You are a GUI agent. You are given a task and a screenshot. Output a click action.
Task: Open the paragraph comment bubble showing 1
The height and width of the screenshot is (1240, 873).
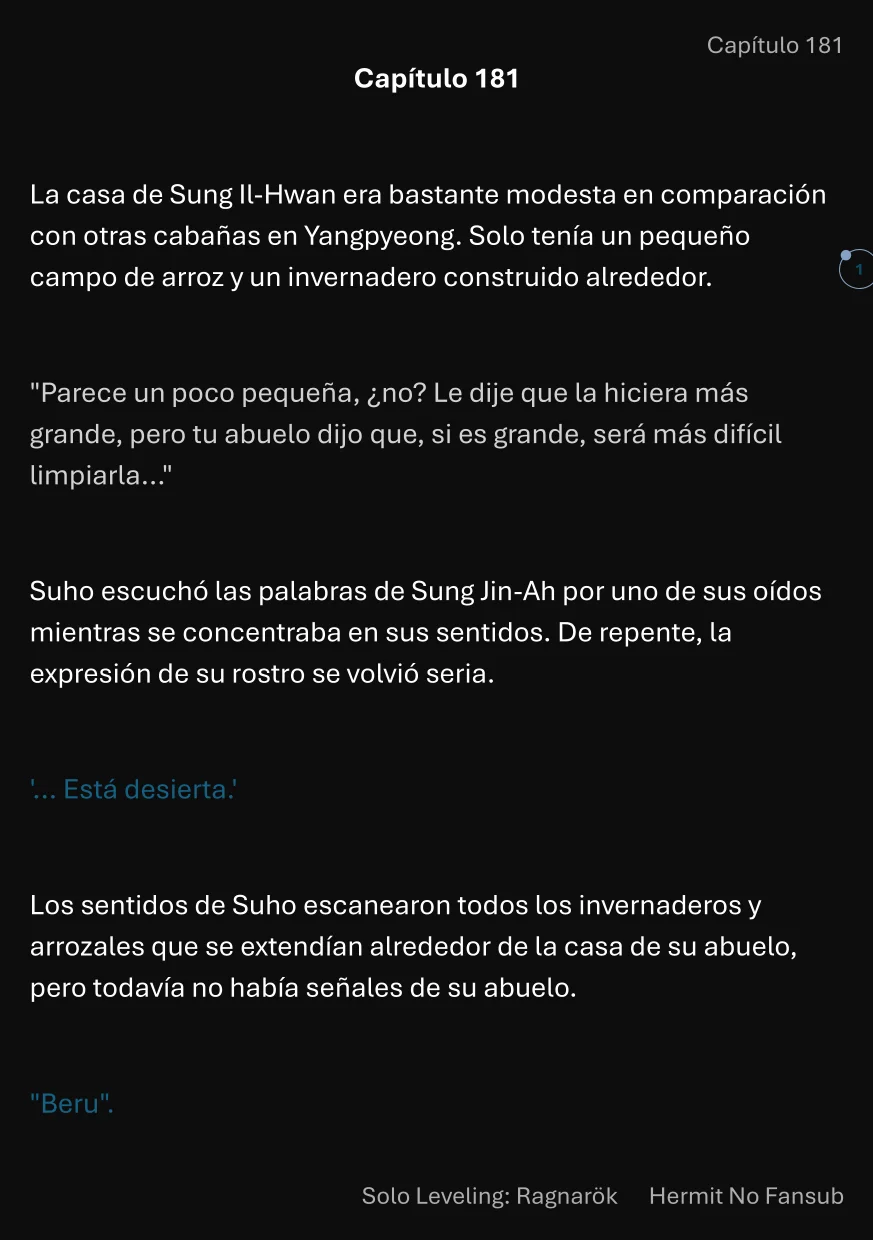(x=857, y=270)
